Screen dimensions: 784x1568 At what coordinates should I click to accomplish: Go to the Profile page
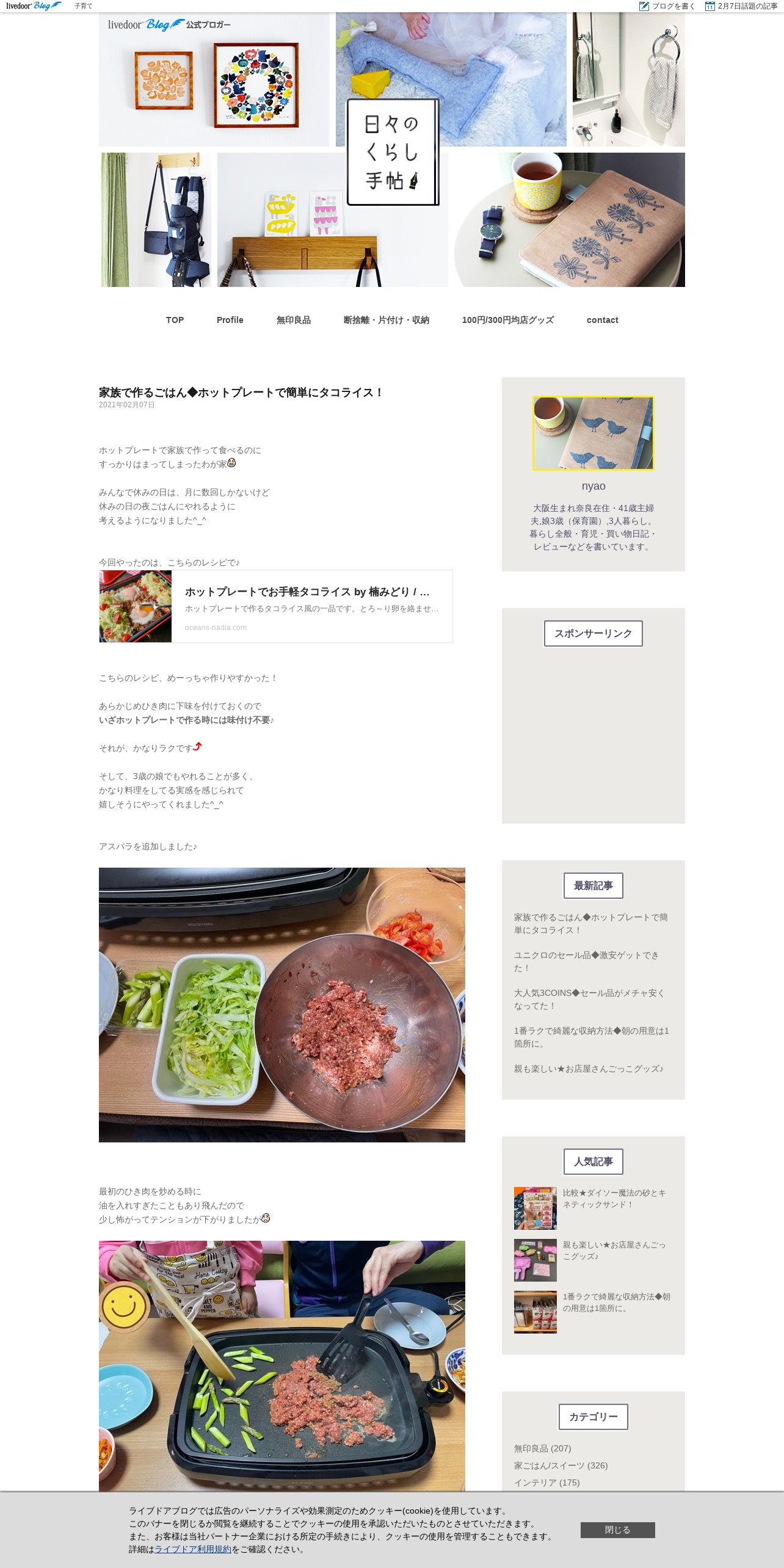point(230,320)
